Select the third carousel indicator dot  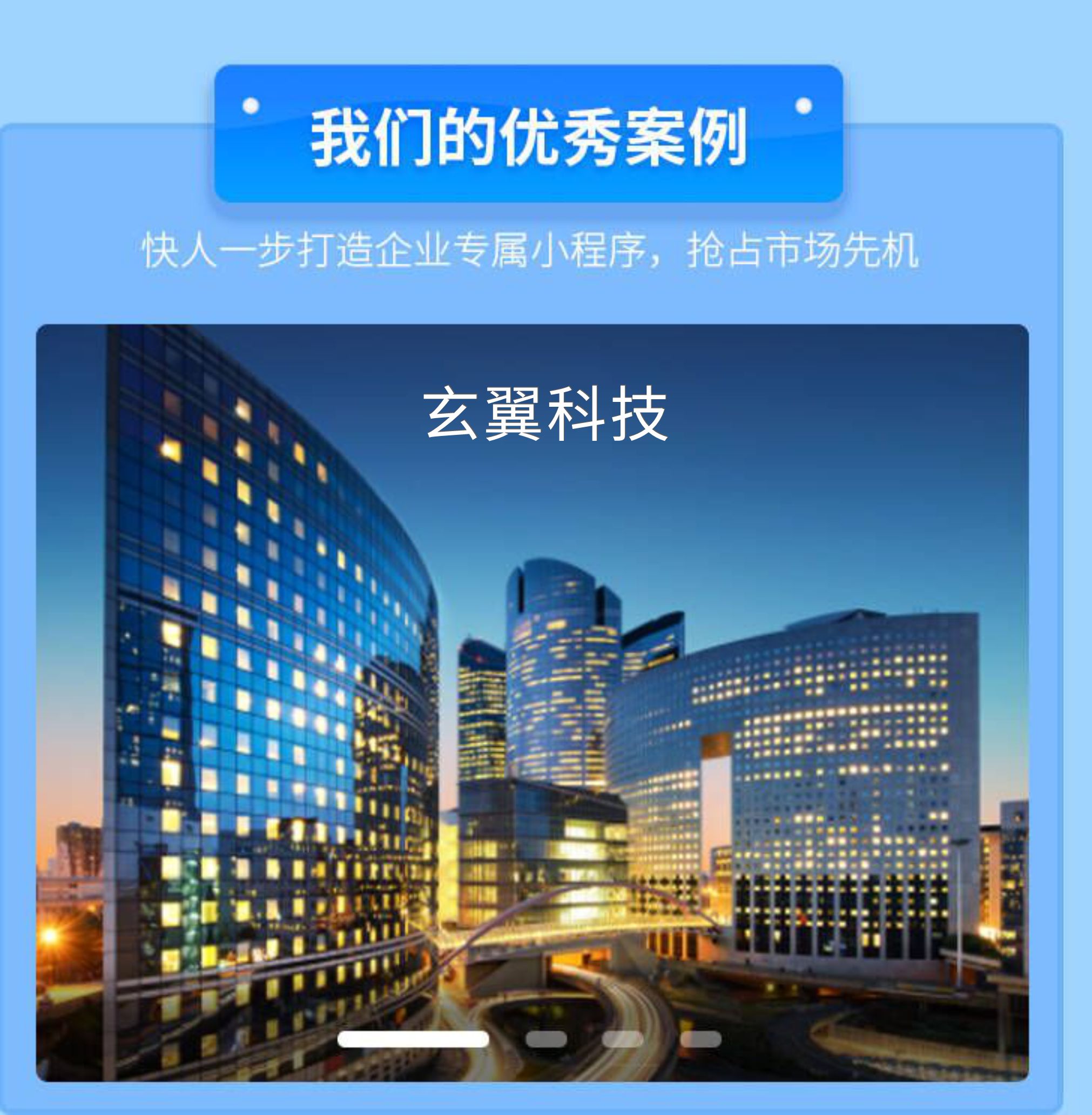coord(623,1039)
